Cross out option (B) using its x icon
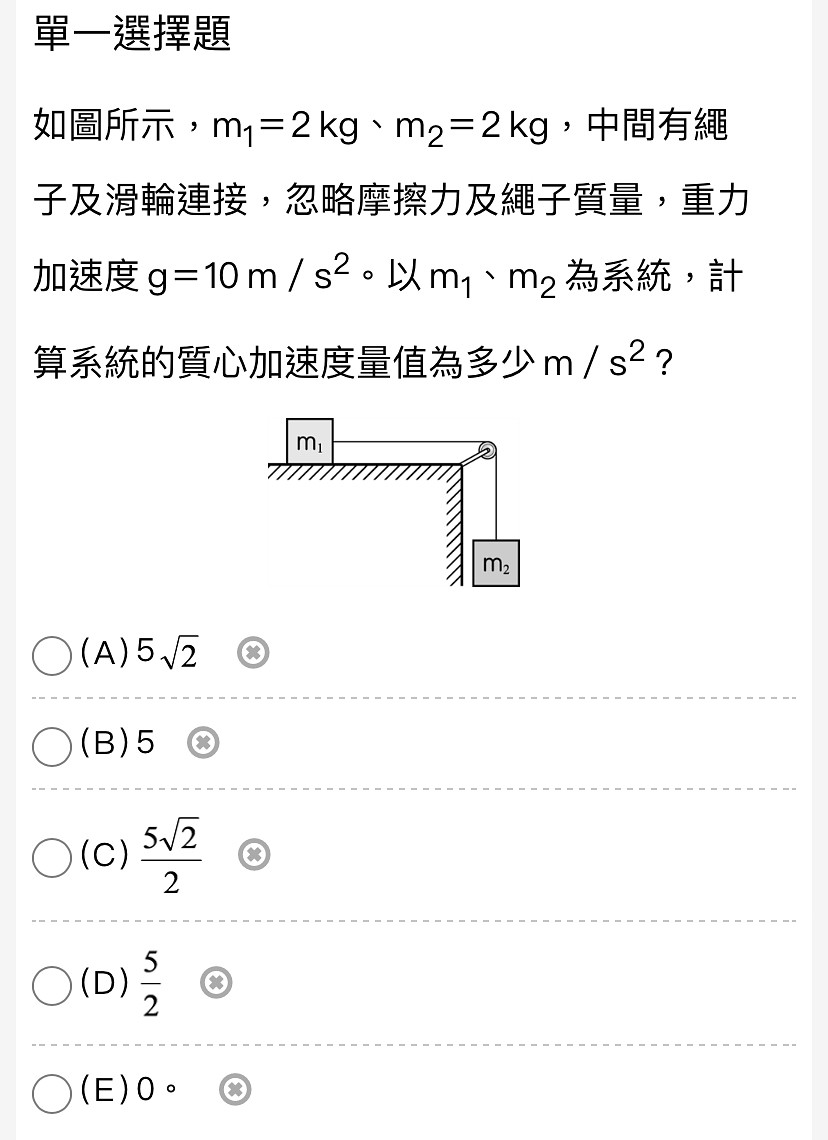828x1140 pixels. click(x=204, y=744)
